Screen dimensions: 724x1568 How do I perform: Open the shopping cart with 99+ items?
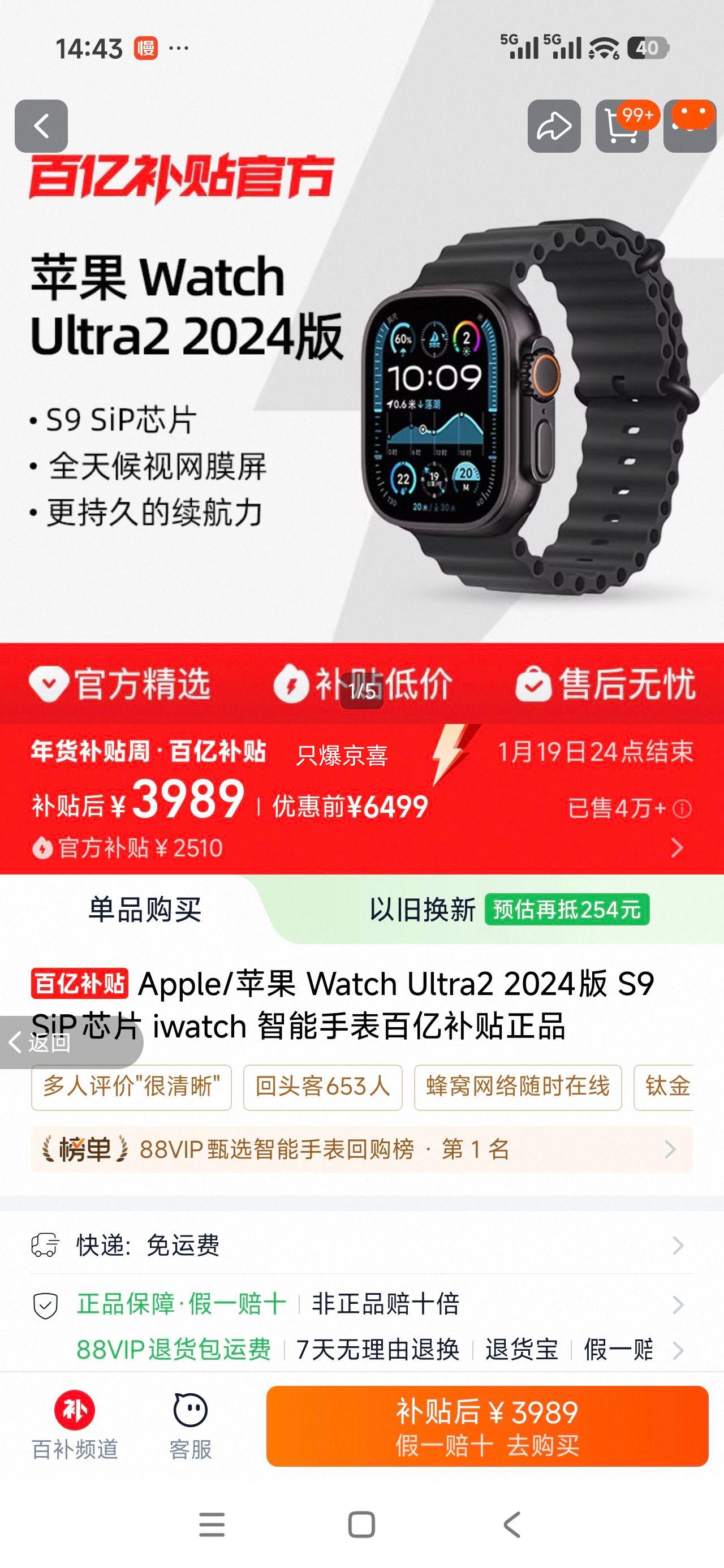[x=623, y=125]
